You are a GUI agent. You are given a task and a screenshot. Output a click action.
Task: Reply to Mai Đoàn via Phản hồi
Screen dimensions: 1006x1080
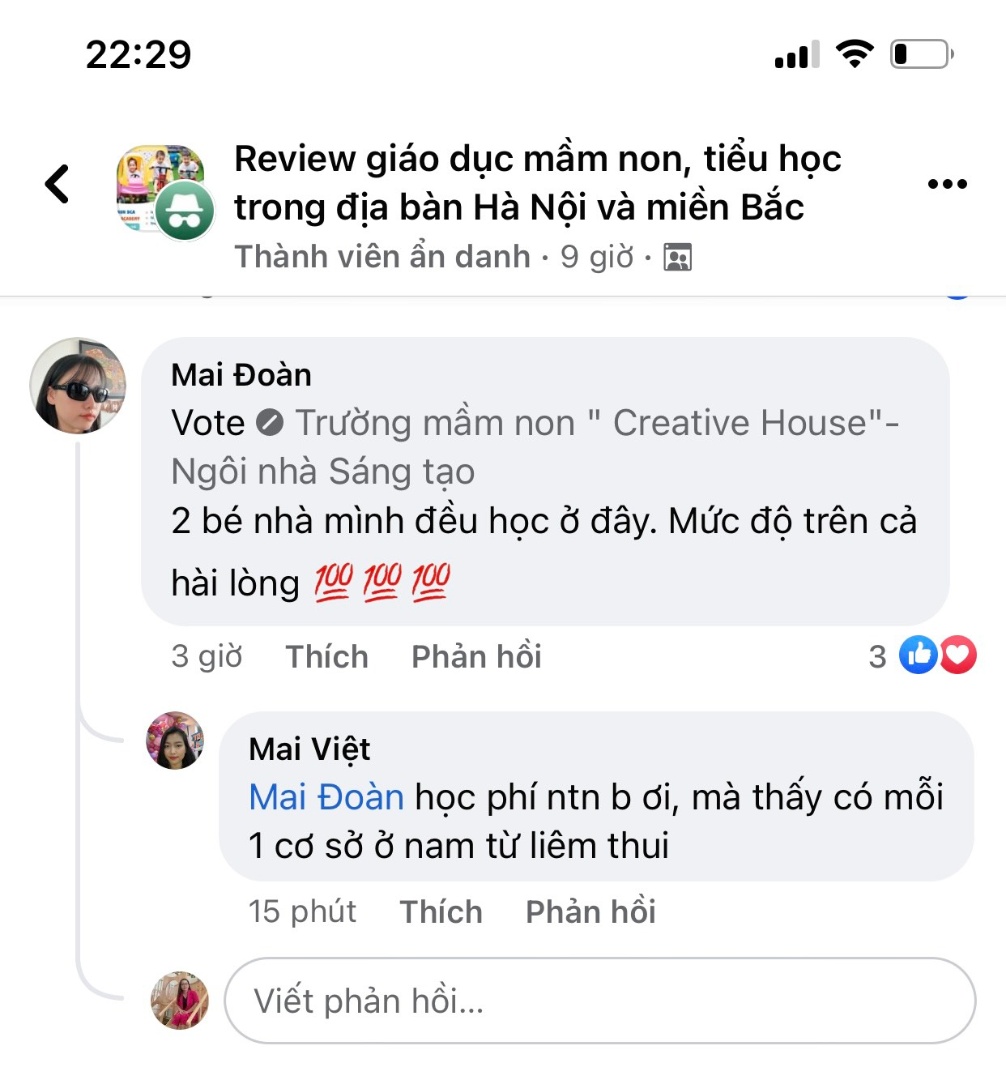[476, 656]
